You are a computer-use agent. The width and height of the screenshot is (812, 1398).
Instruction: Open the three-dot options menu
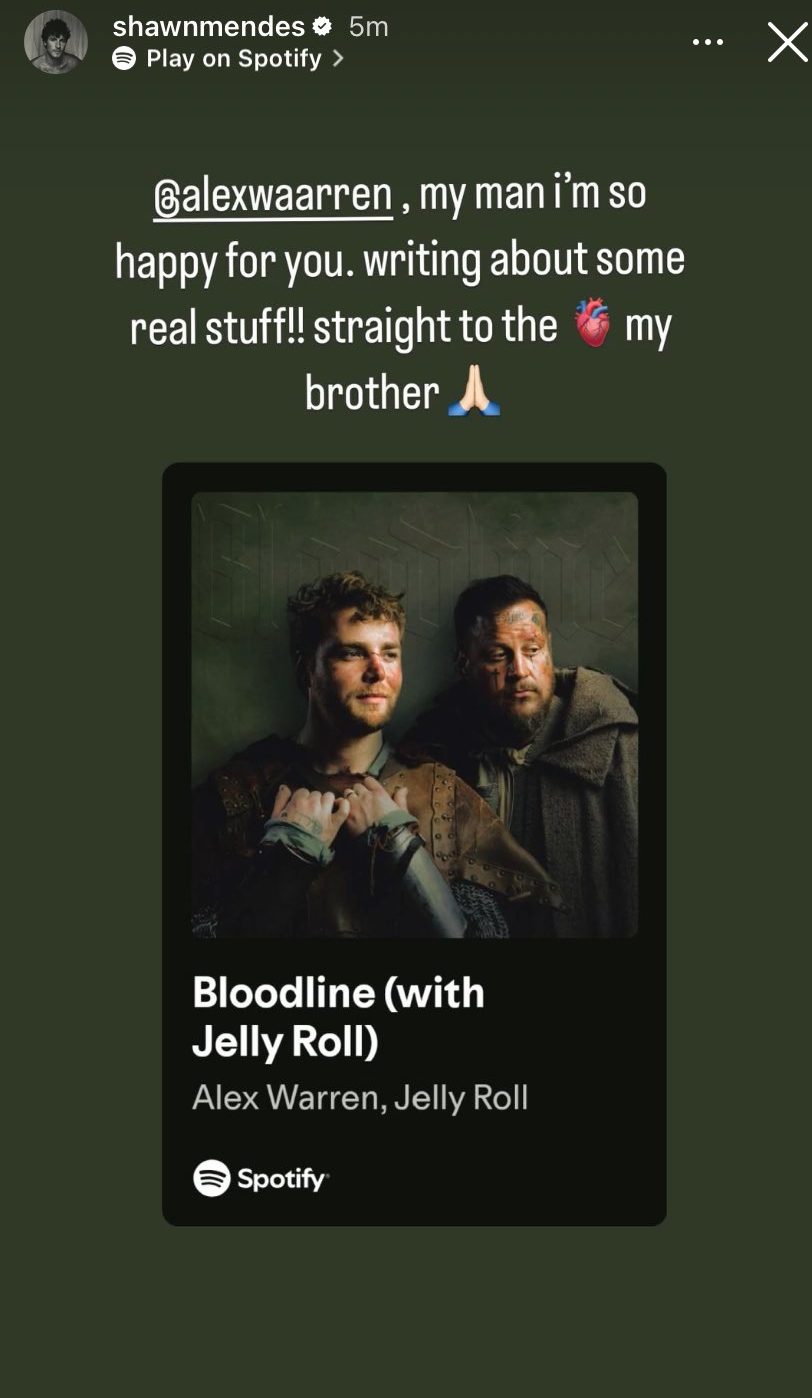[707, 42]
